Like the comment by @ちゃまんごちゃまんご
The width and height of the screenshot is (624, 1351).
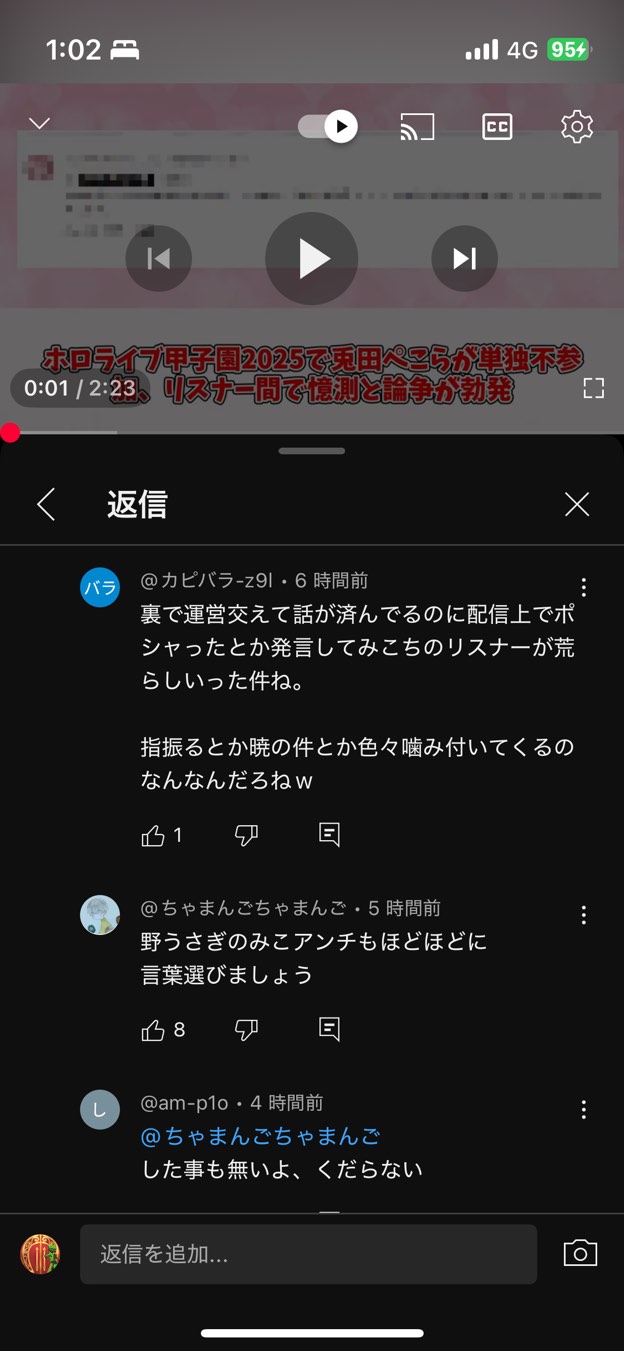coord(154,1030)
